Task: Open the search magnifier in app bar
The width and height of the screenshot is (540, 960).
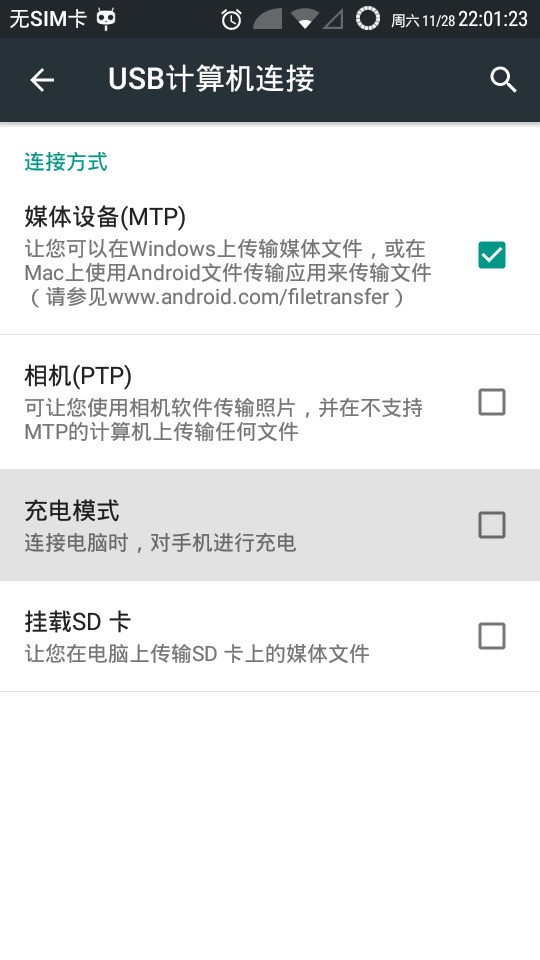Action: point(503,80)
